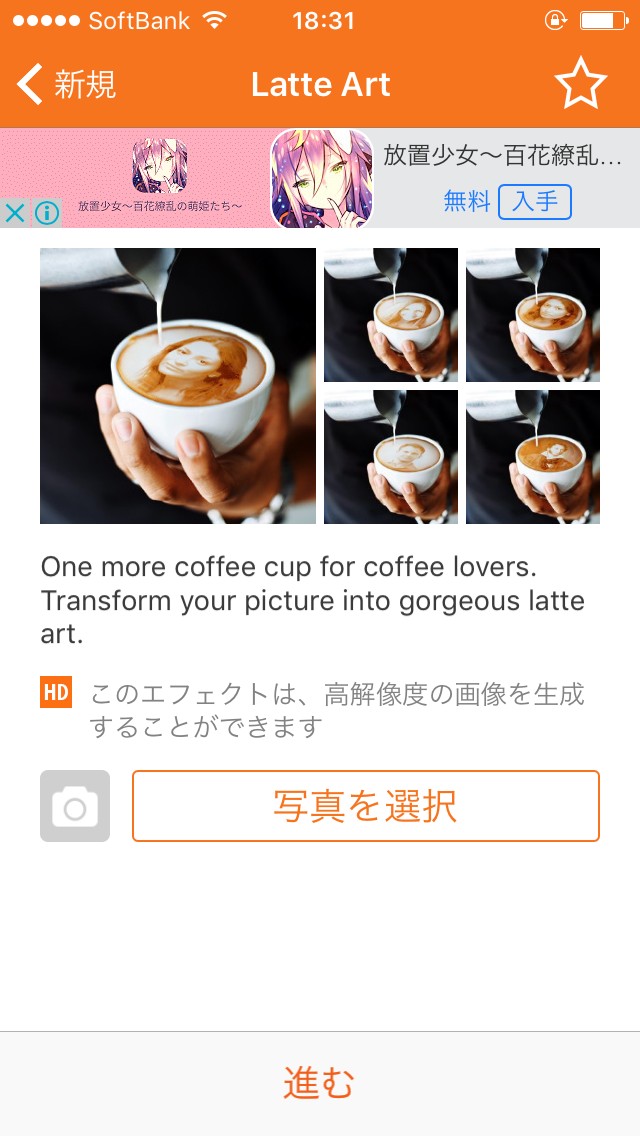Viewport: 640px width, 1136px height.
Task: Tap the 入手 button in the ad
Action: [534, 202]
